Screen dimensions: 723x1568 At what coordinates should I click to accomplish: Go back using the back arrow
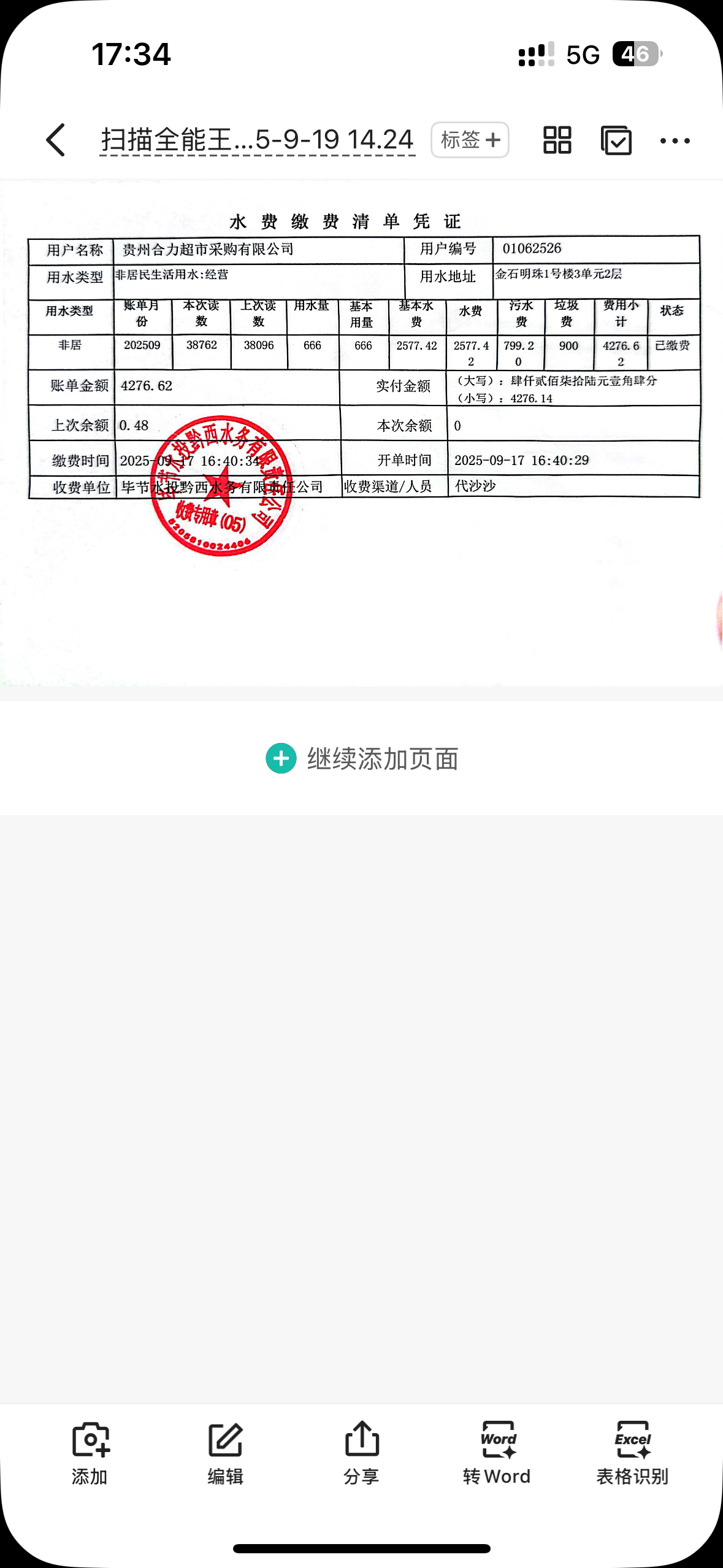pyautogui.click(x=56, y=140)
